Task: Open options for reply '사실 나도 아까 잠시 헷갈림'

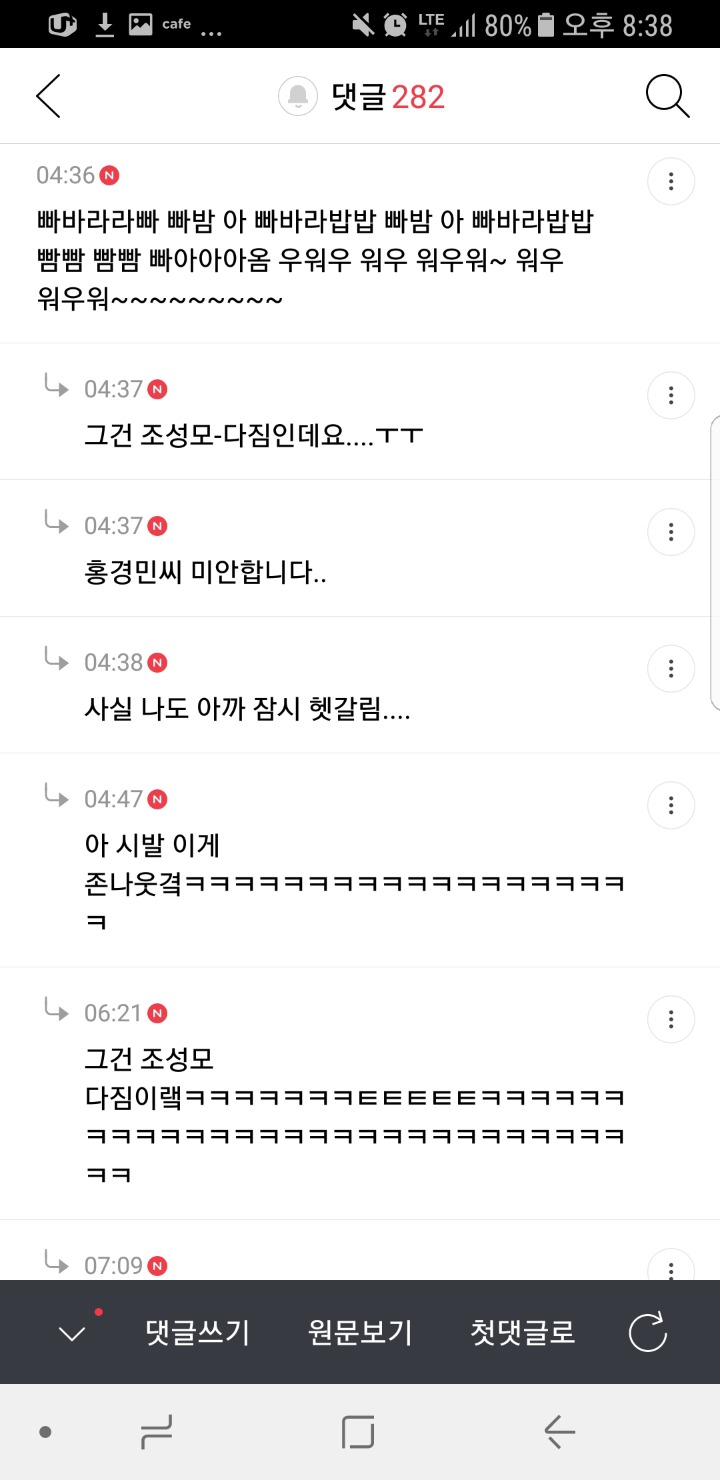Action: point(671,668)
